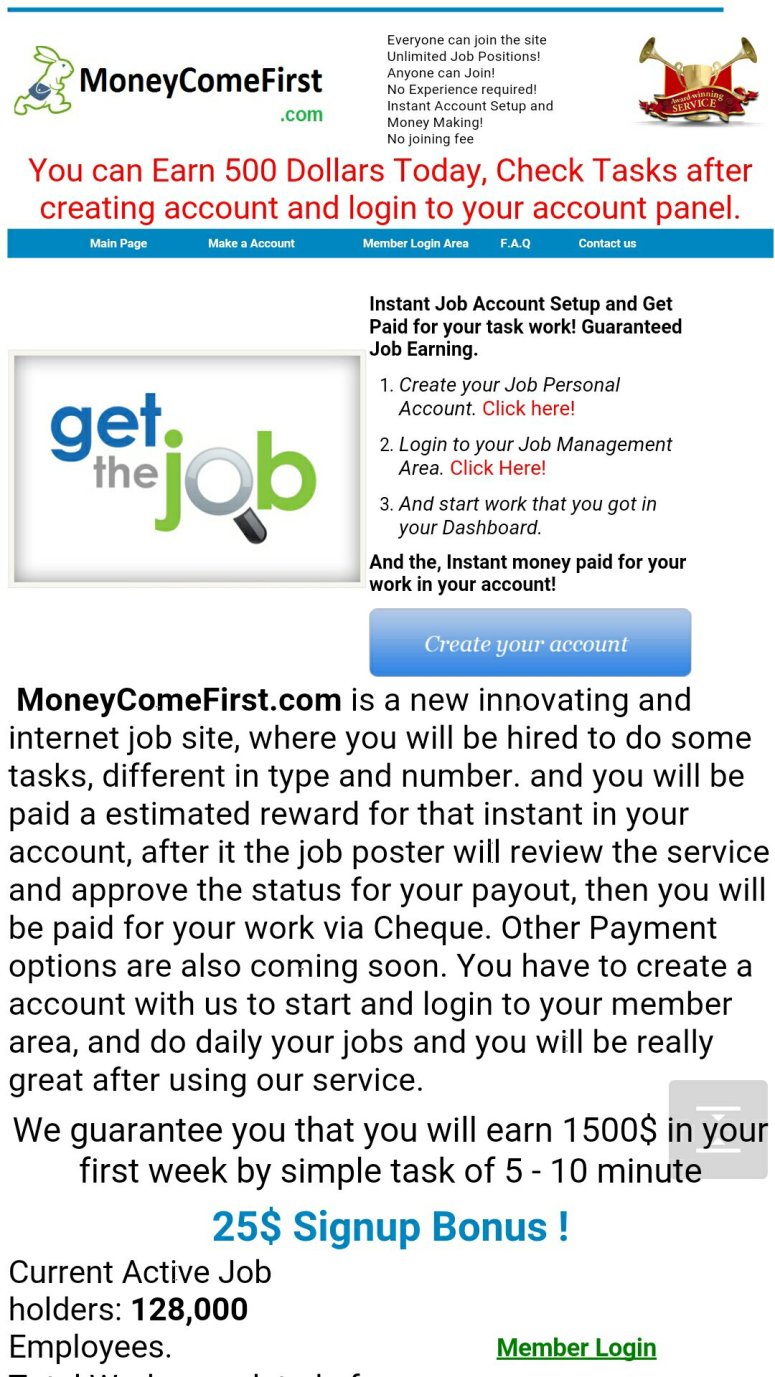Tap the blue Create your account button
The image size is (775, 1377).
(529, 643)
